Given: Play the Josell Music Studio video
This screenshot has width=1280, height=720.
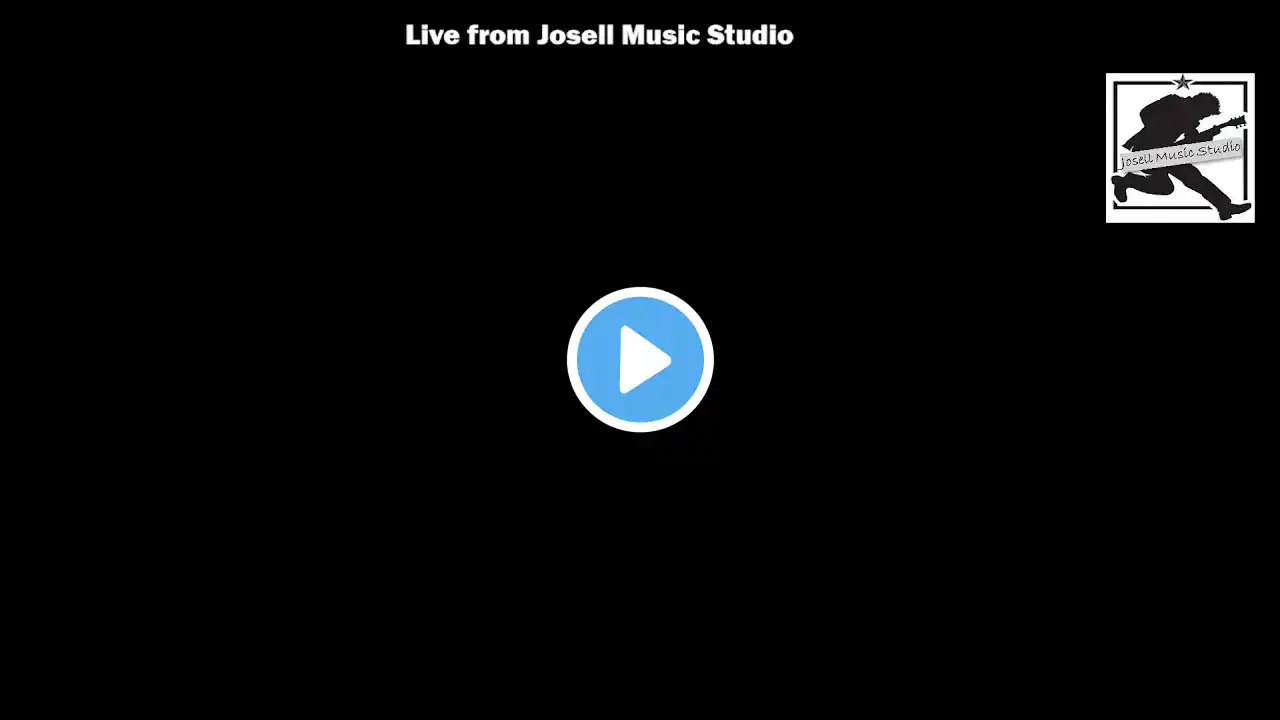Looking at the screenshot, I should pyautogui.click(x=640, y=360).
